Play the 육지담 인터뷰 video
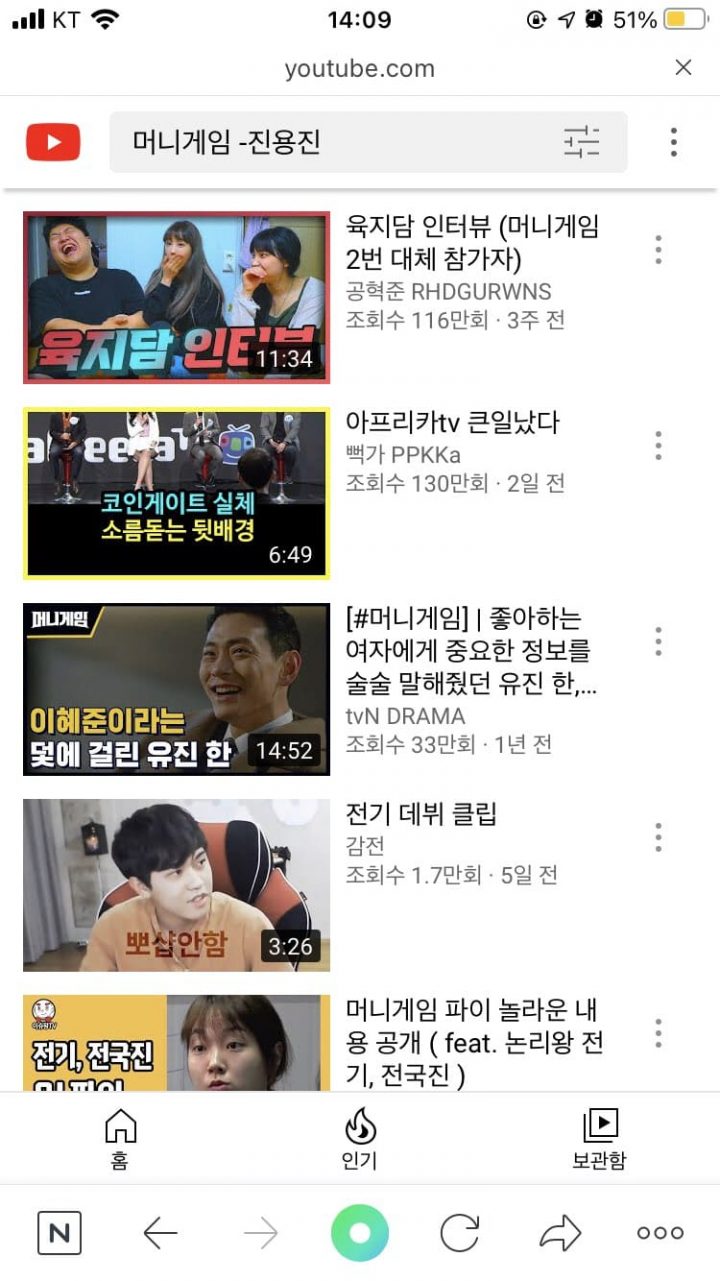This screenshot has height=1281, width=720. click(x=176, y=297)
